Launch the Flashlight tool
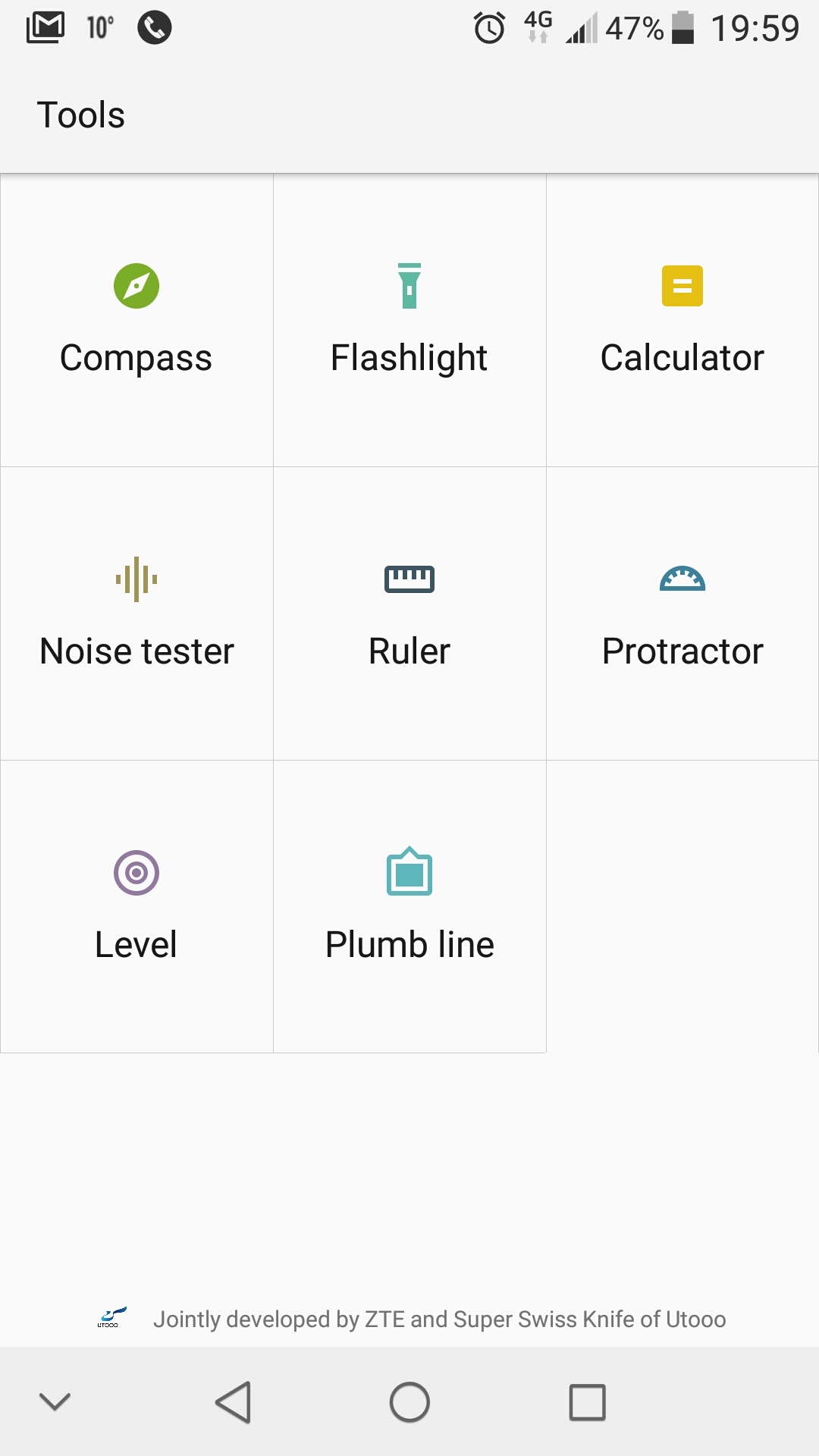The image size is (819, 1456). (x=409, y=320)
